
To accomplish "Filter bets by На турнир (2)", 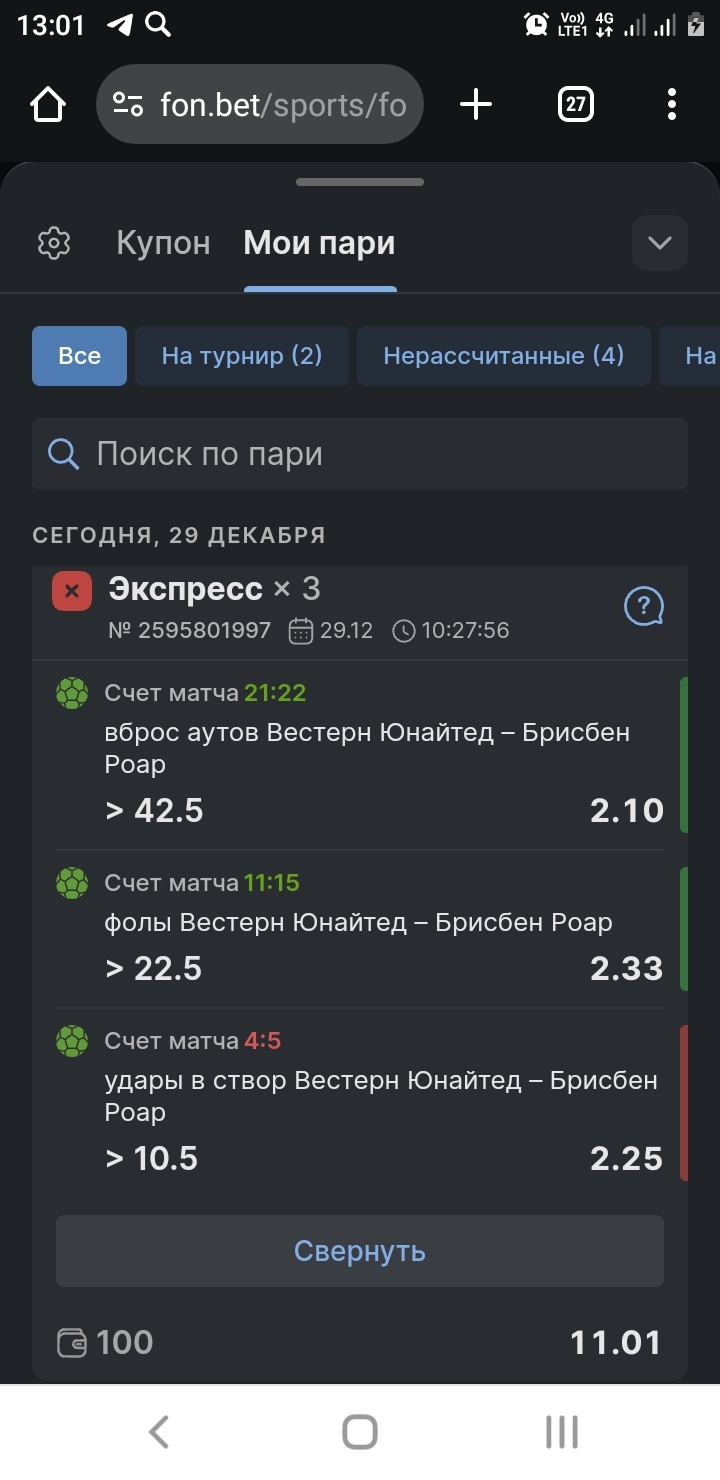I will [x=242, y=356].
